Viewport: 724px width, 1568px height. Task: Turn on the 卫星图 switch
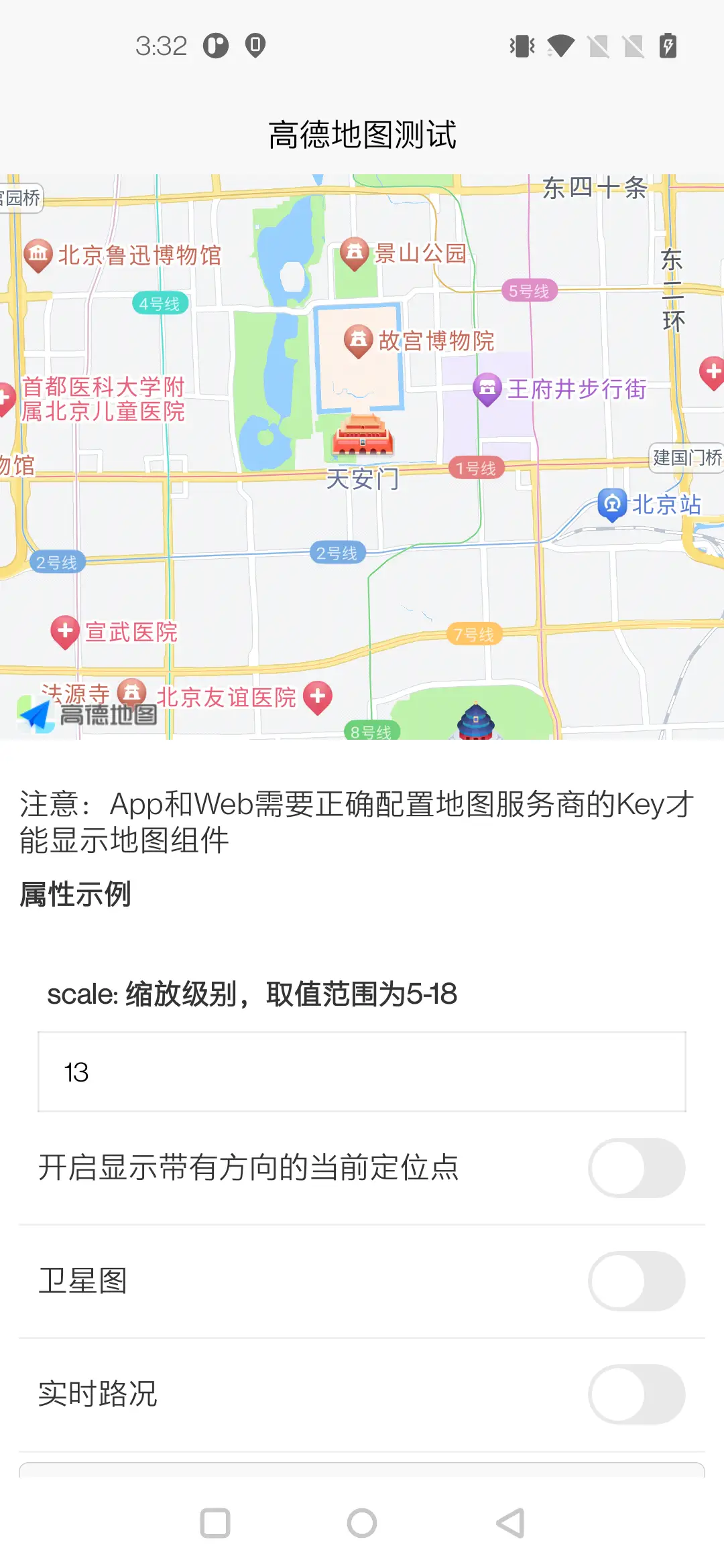(x=636, y=1281)
